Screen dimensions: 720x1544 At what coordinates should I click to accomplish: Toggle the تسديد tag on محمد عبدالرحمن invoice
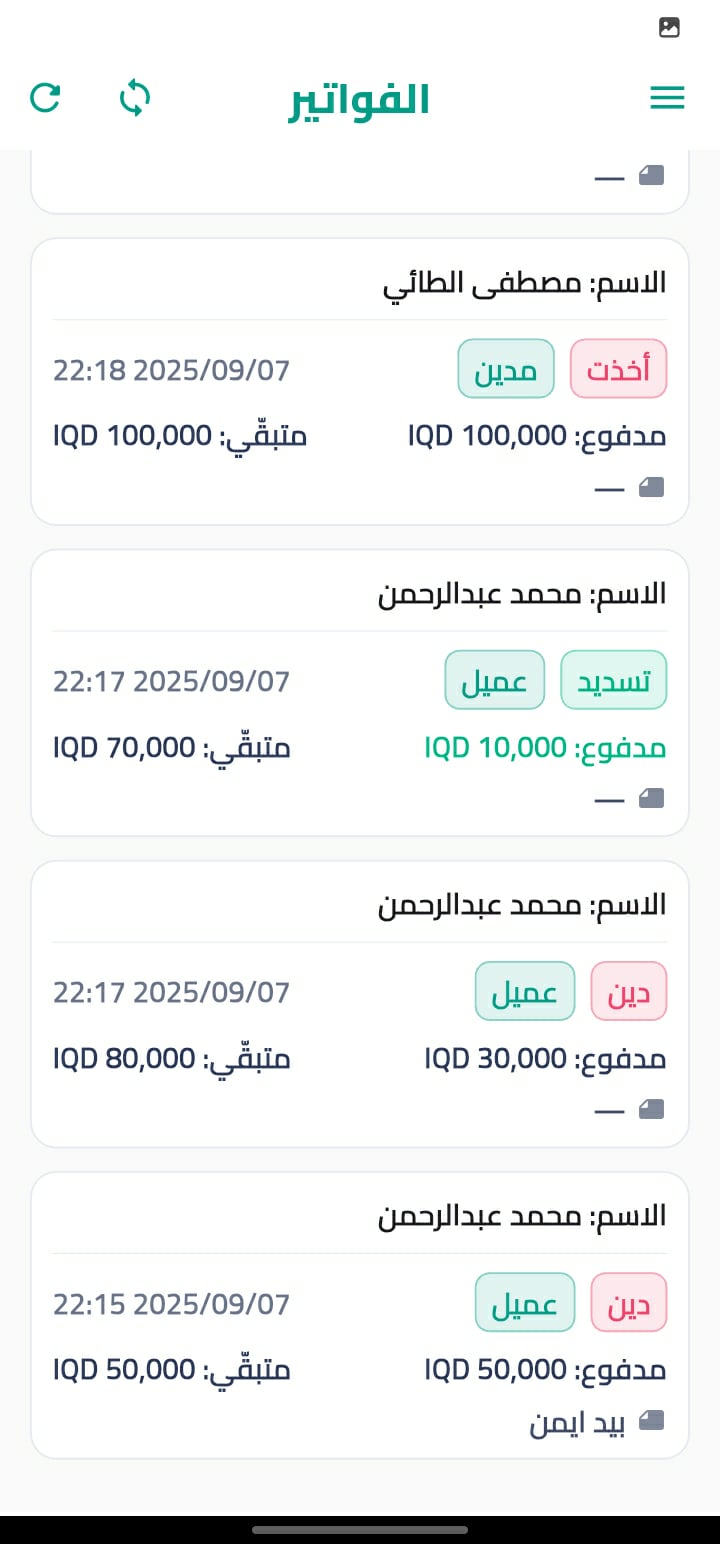[x=614, y=680]
